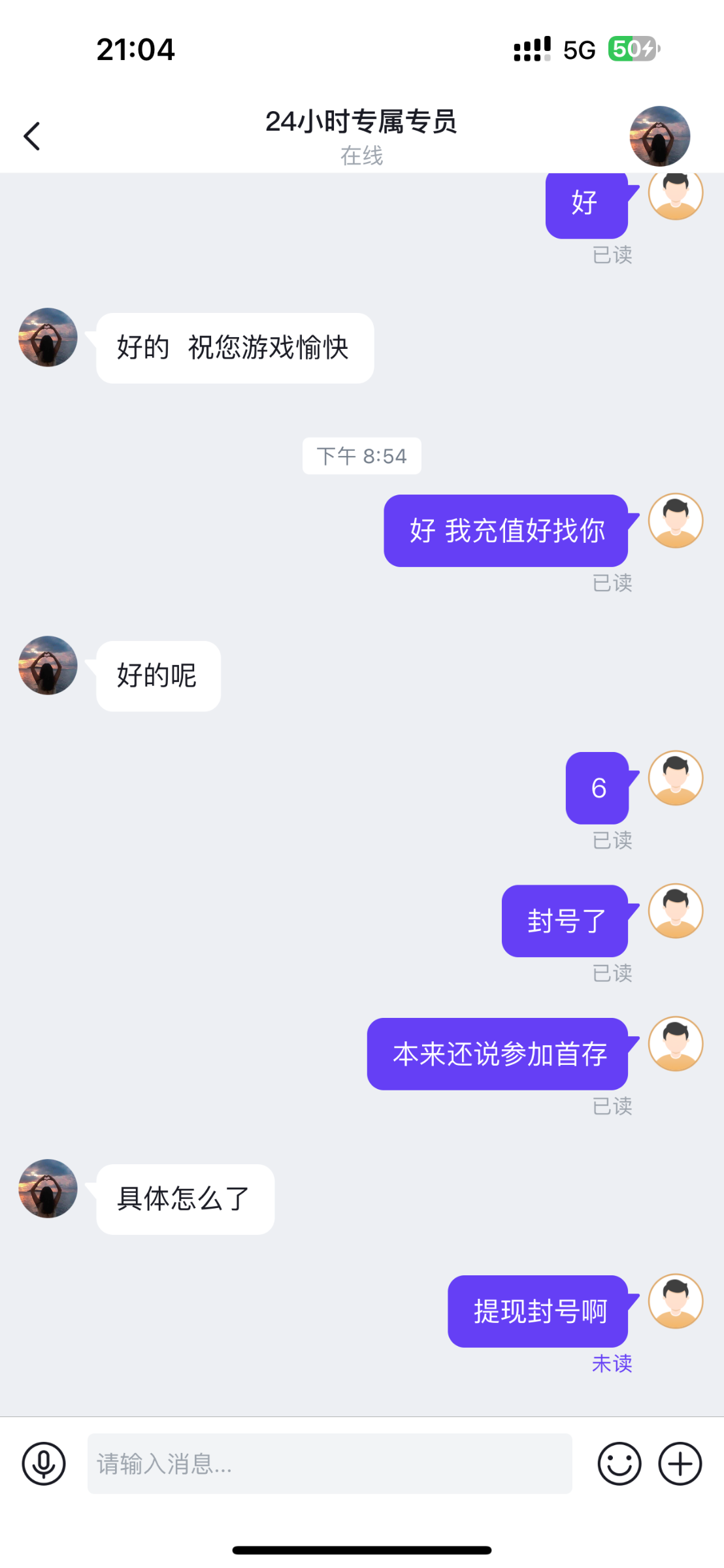Open the emoji picker
Viewport: 724px width, 1568px height.
click(619, 1463)
